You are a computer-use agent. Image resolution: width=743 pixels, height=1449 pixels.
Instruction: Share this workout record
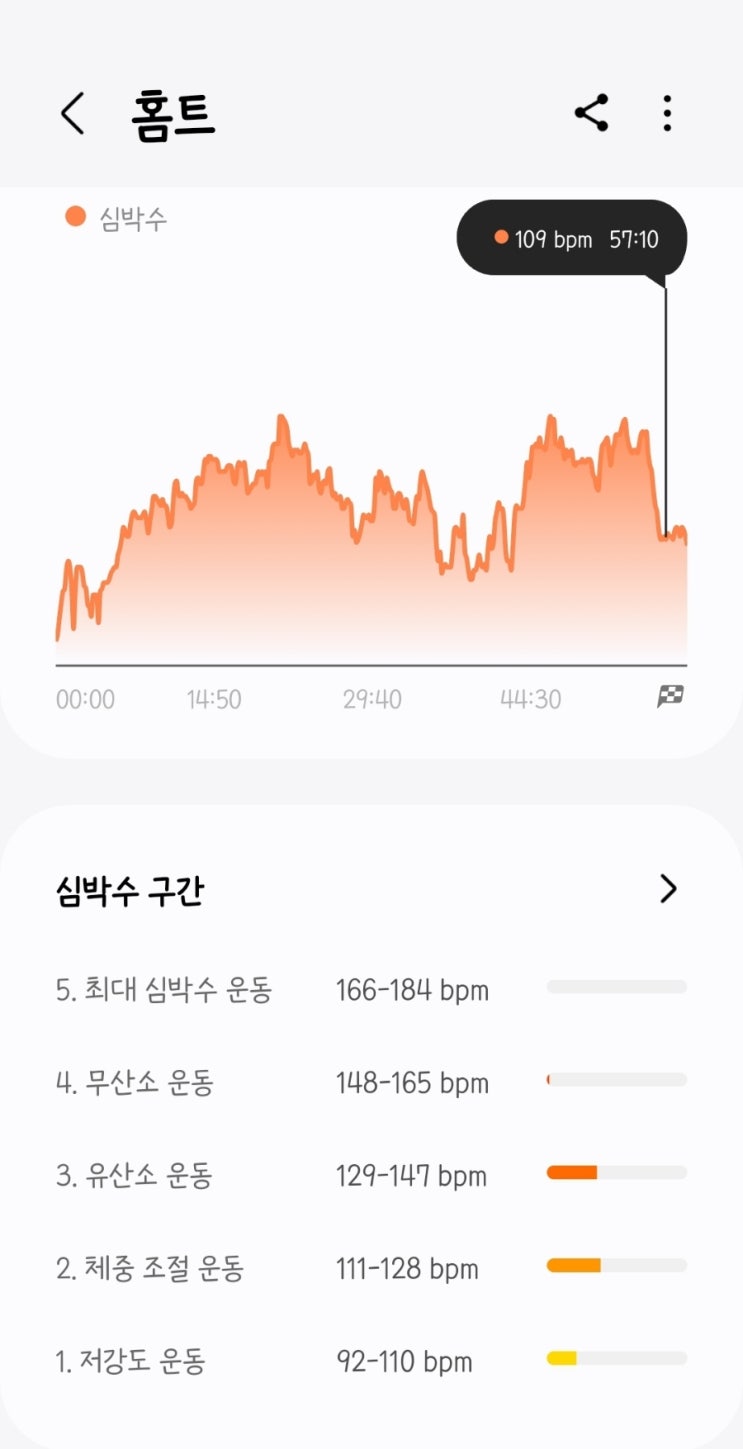tap(592, 113)
